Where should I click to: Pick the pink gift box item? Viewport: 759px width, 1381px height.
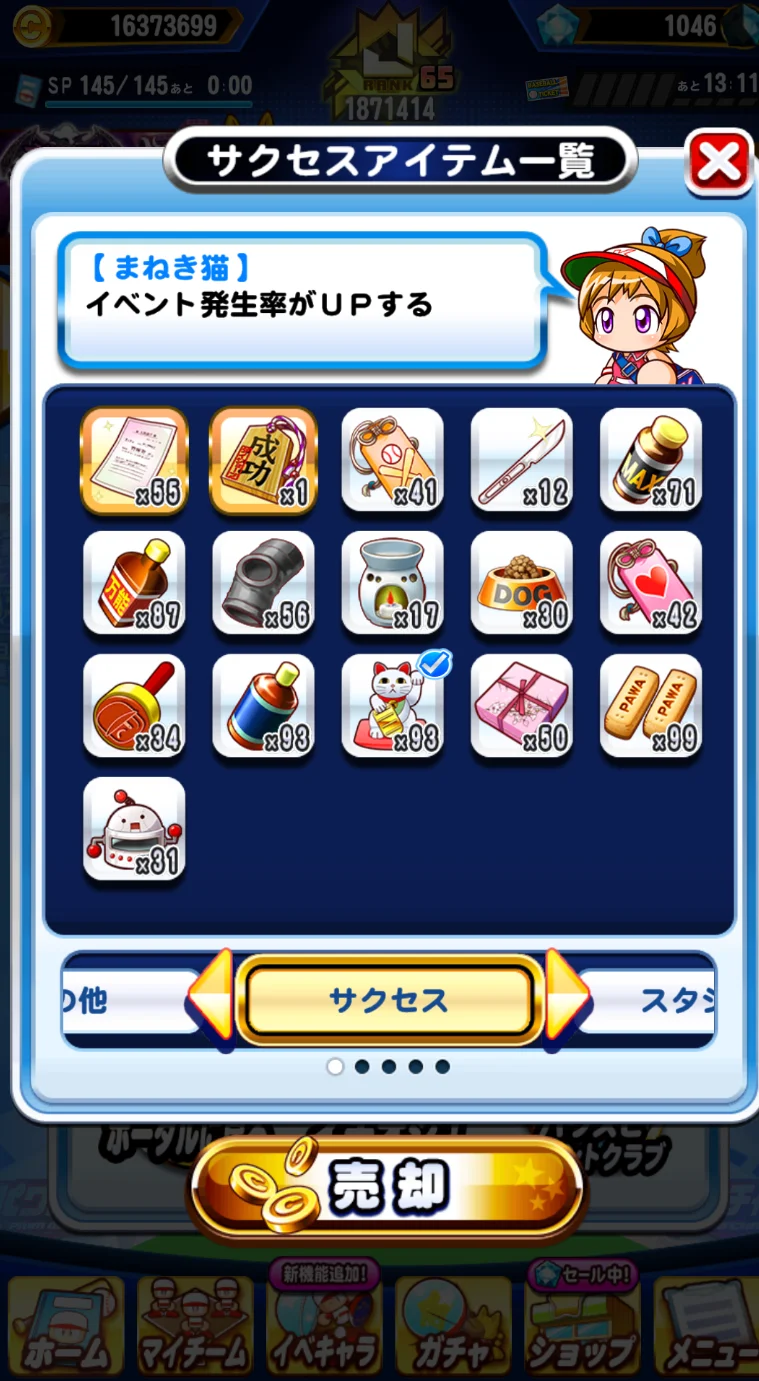[x=521, y=706]
